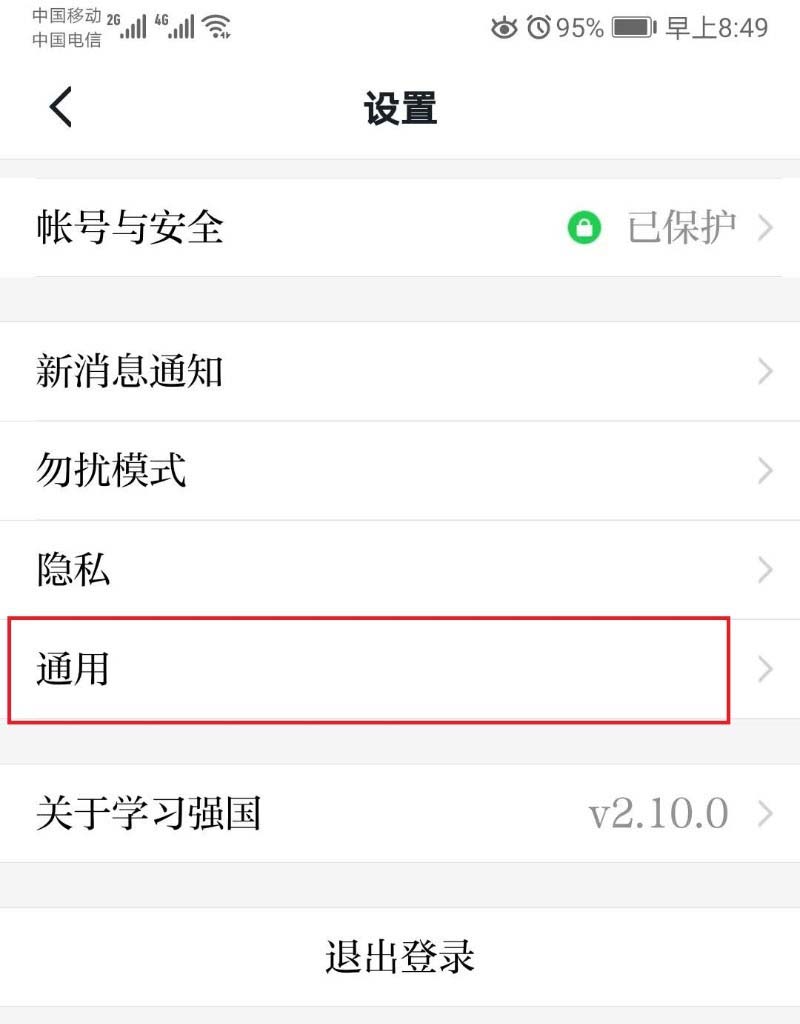Open 勿扰模式 do-not-disturb settings
Image resolution: width=800 pixels, height=1024 pixels.
[400, 470]
